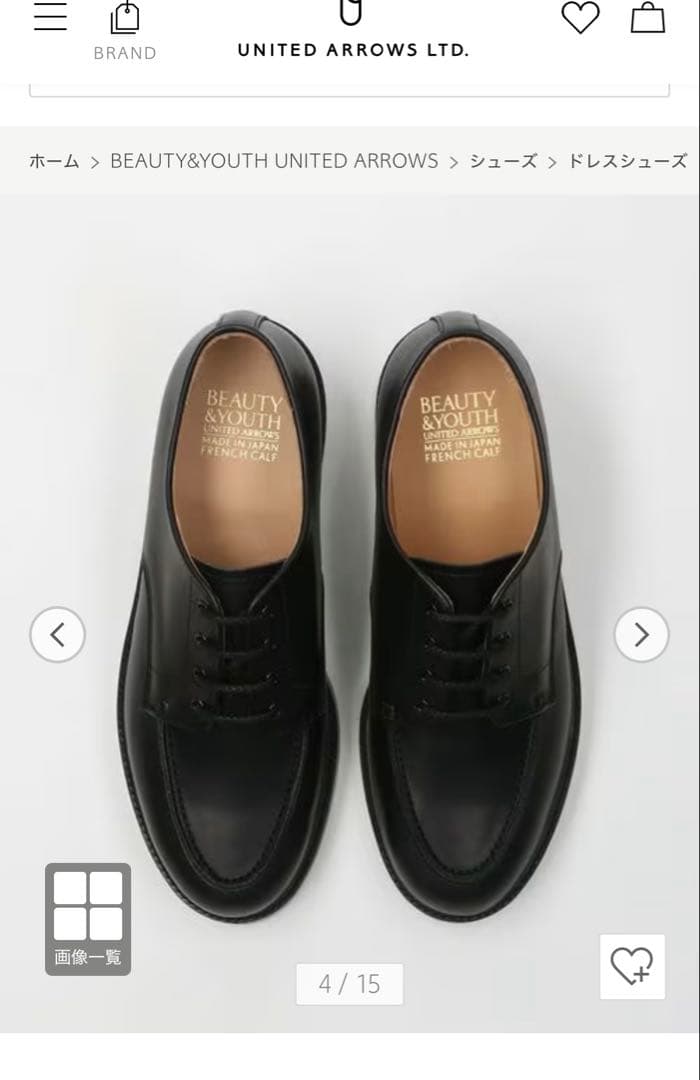Open the 画像一覧 image gallery
The width and height of the screenshot is (700, 1080).
coord(88,919)
